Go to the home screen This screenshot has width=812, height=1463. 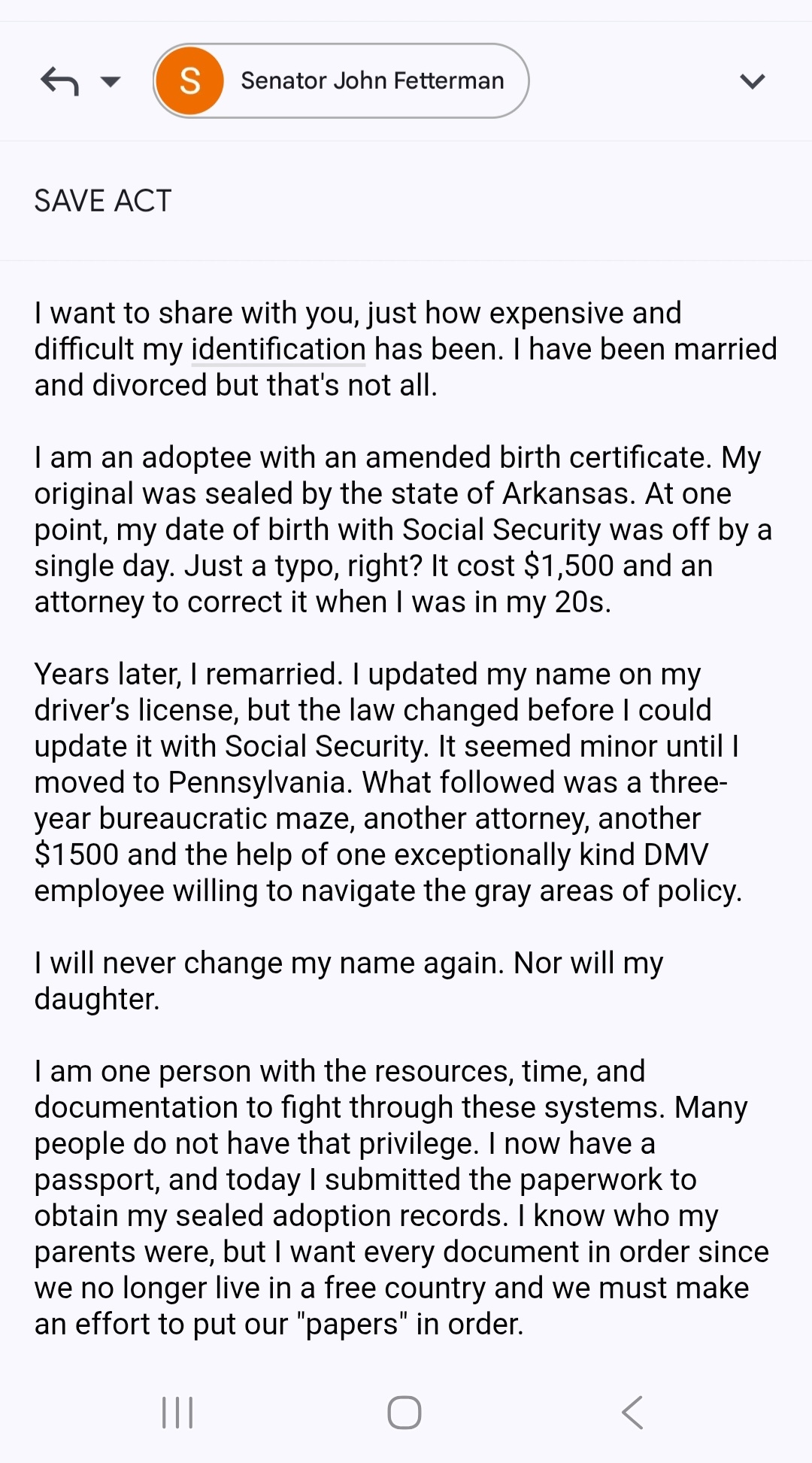[x=404, y=1412]
